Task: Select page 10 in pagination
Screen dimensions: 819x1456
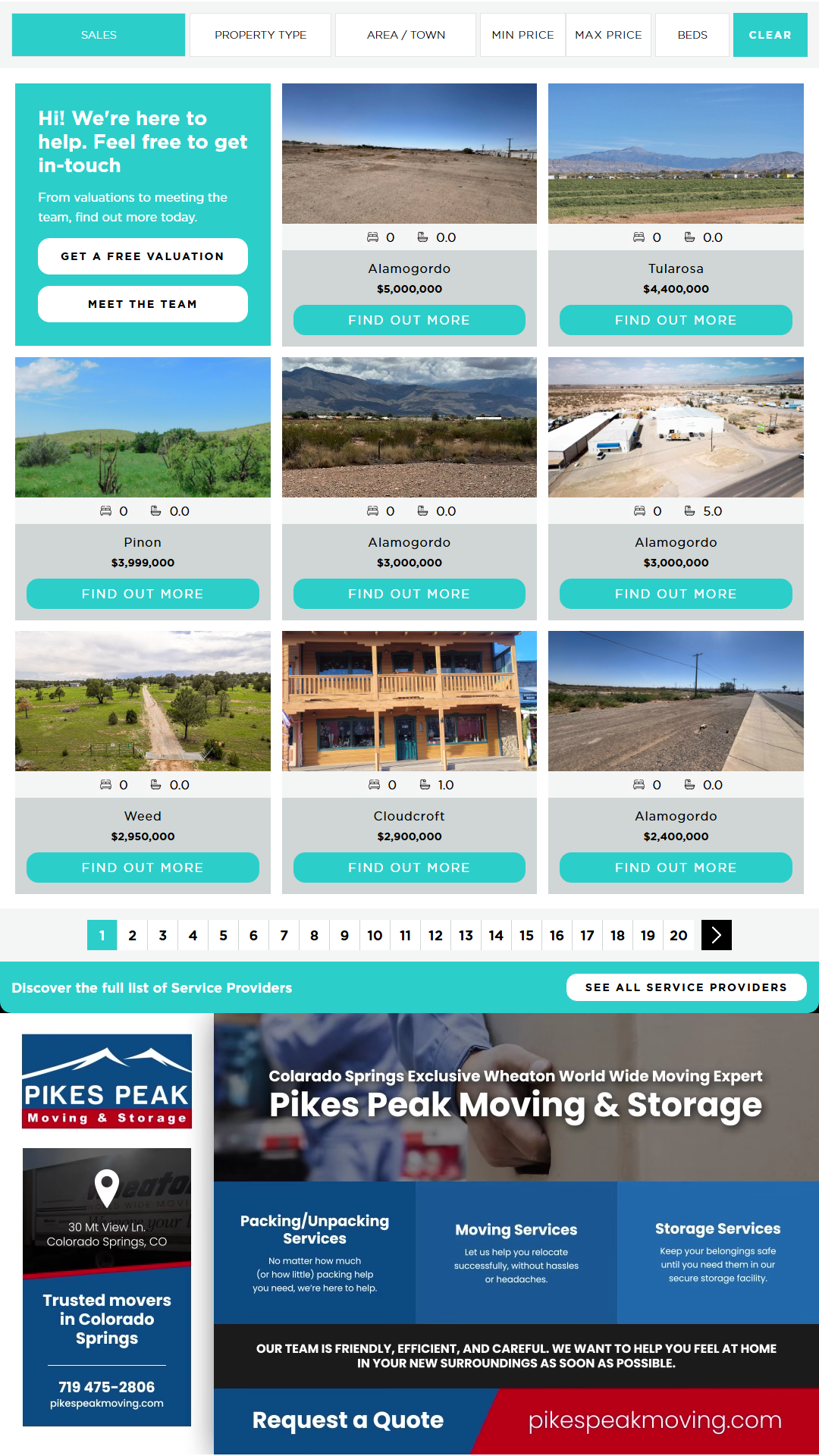Action: [x=375, y=935]
